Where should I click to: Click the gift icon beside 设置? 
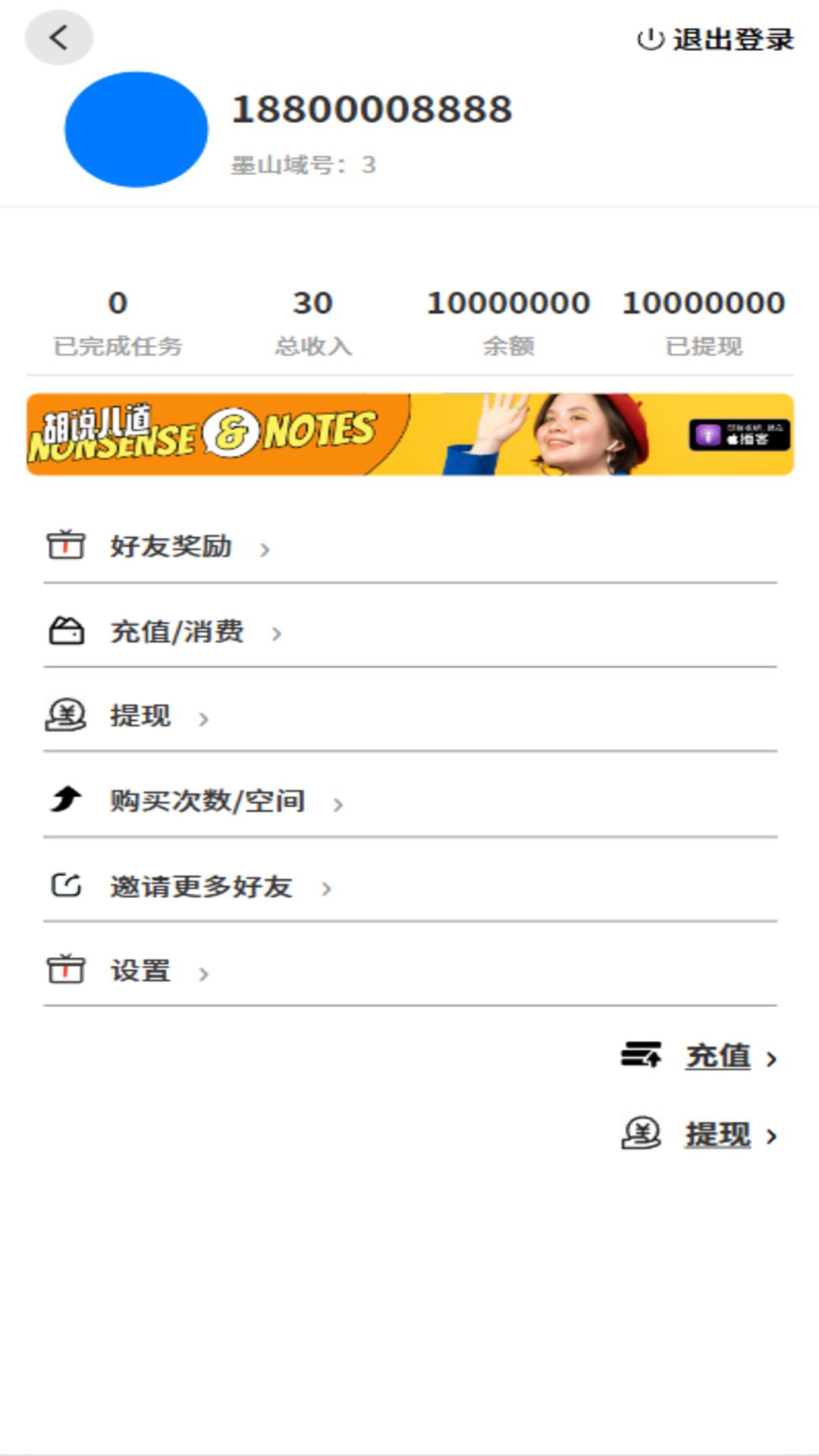66,971
